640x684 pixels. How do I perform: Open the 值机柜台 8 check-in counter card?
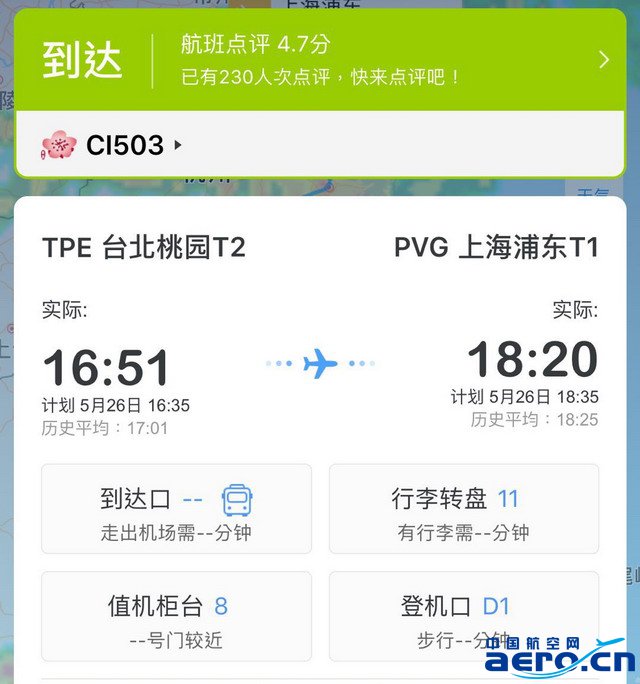click(176, 616)
